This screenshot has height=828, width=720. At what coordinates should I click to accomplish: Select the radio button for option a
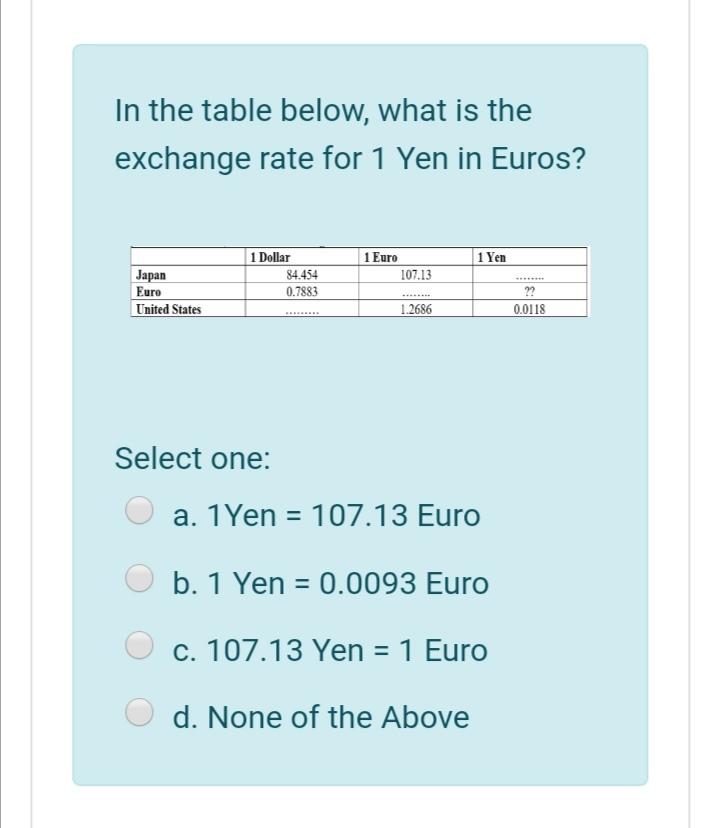tap(140, 512)
